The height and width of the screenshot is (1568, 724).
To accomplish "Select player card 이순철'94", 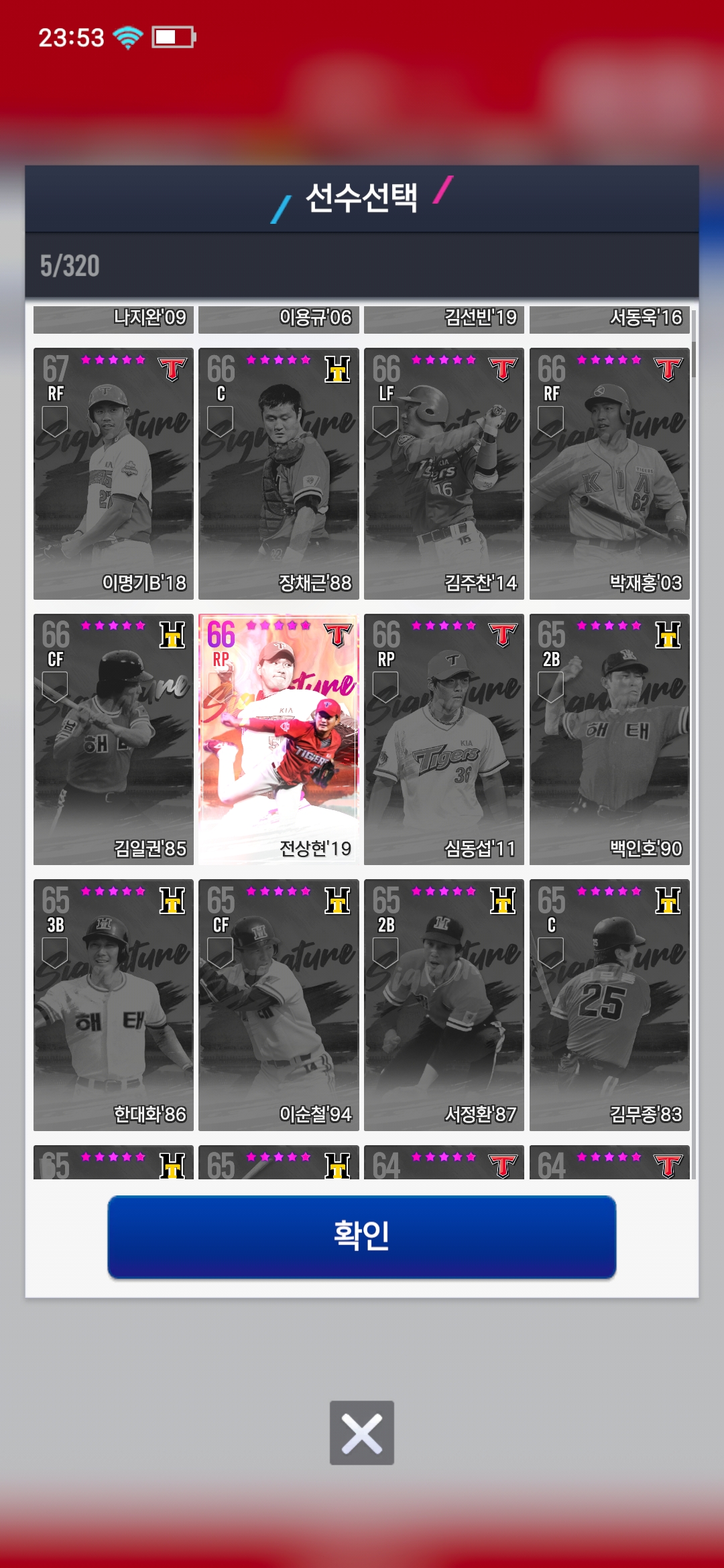I will coord(278,1004).
